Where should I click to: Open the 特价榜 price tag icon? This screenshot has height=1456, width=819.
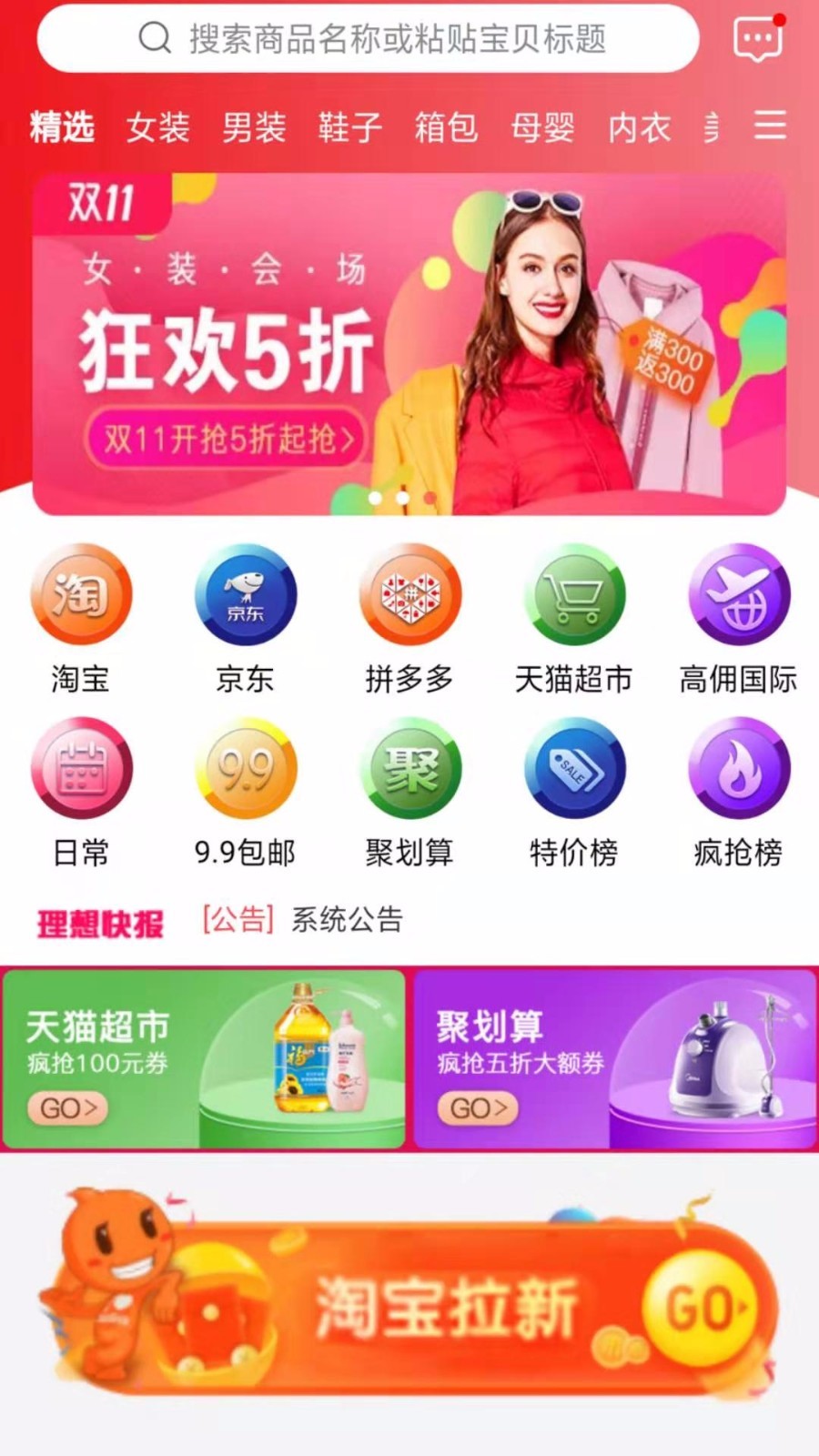click(x=573, y=769)
